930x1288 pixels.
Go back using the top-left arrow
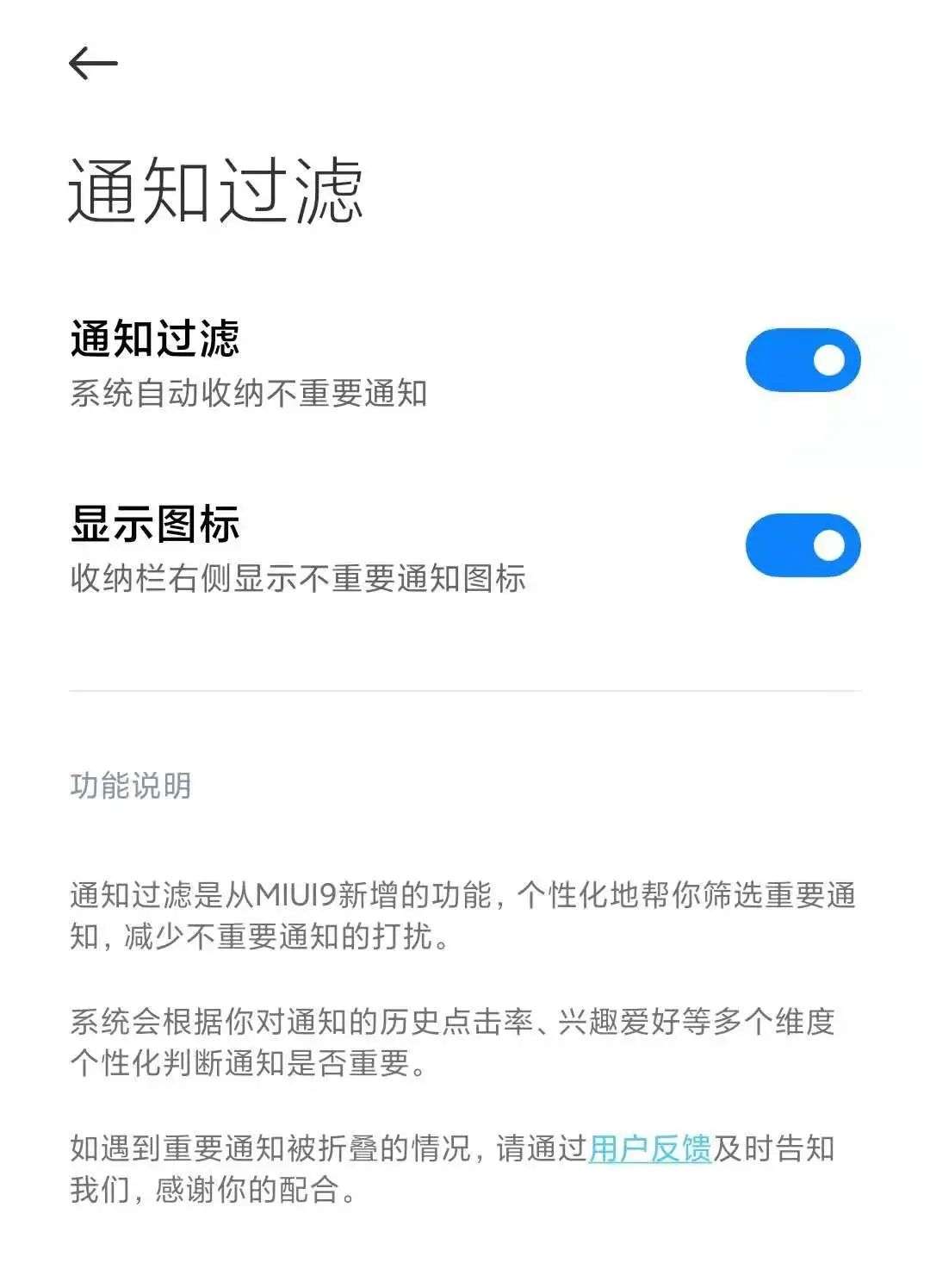pos(93,63)
